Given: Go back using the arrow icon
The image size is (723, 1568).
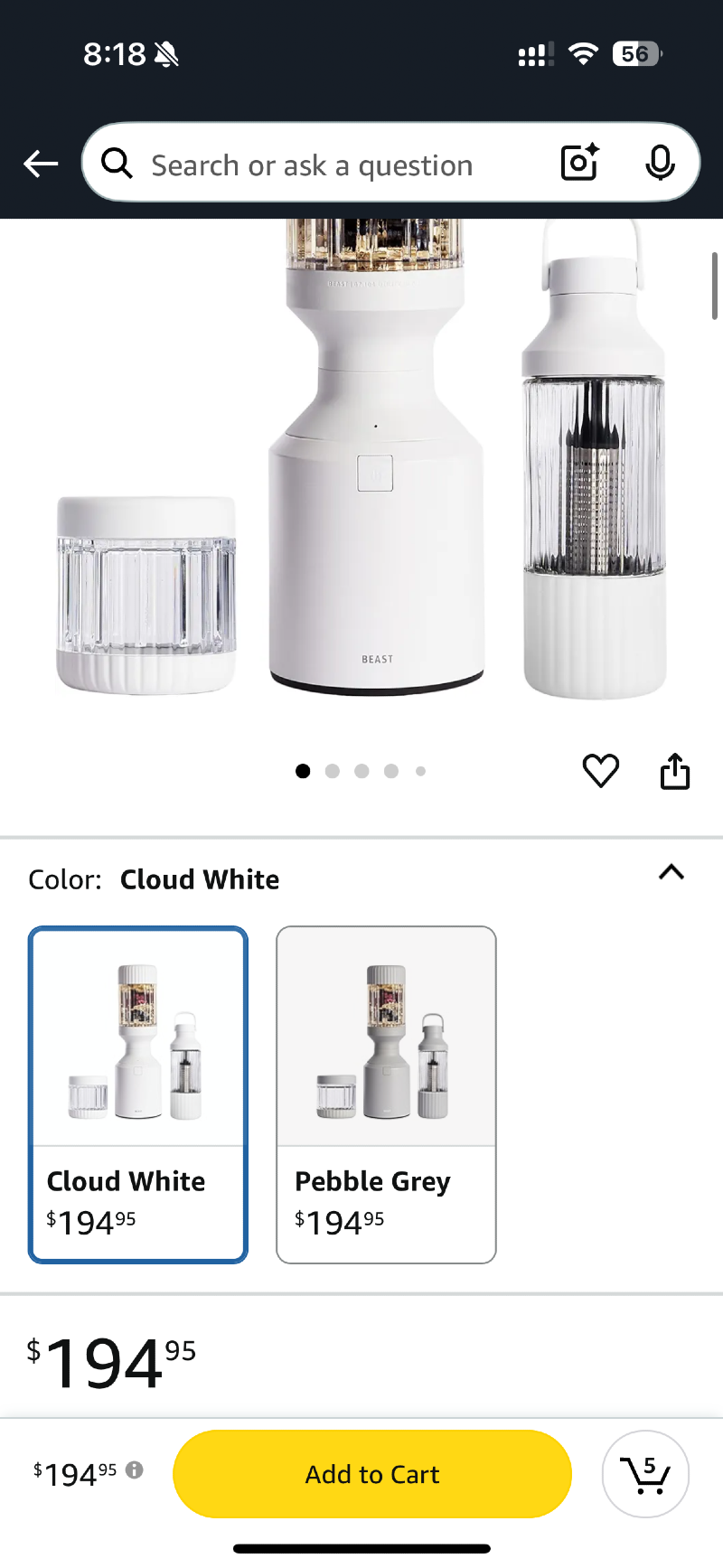Looking at the screenshot, I should (41, 164).
